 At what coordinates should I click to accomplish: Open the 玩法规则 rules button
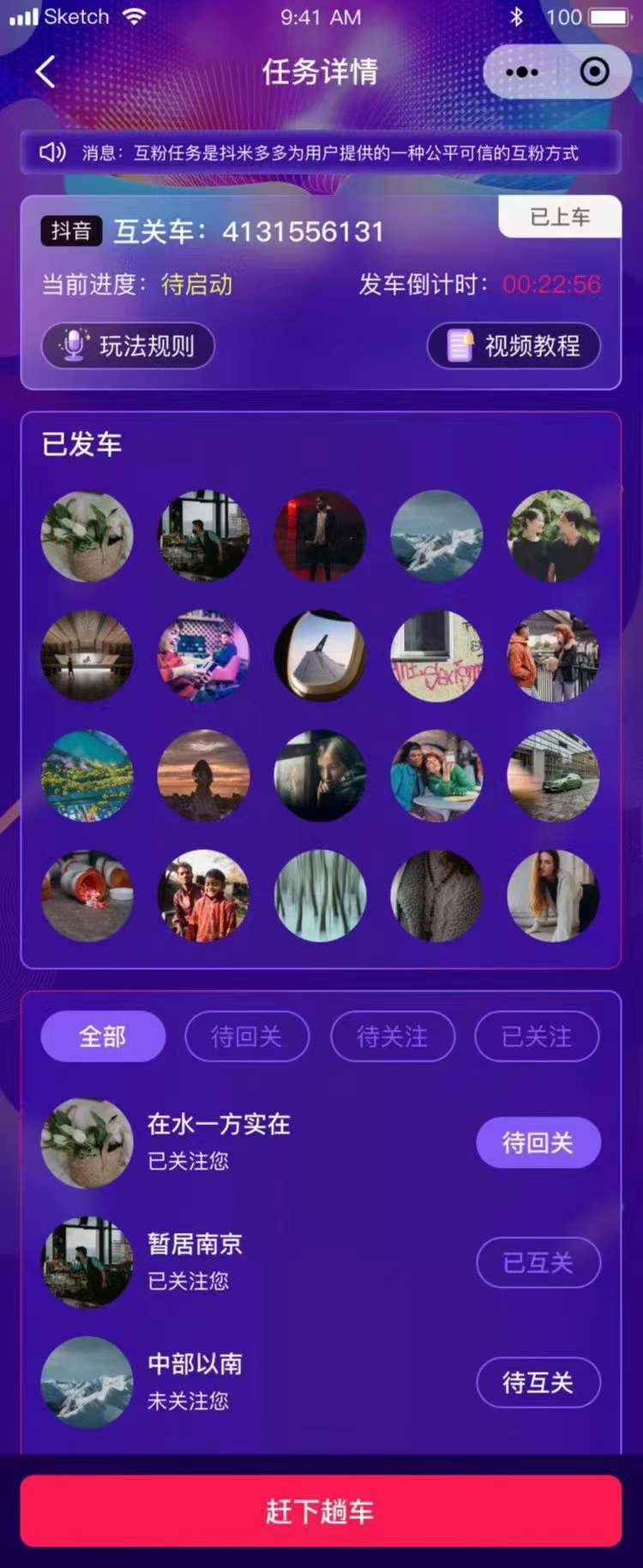pos(128,346)
